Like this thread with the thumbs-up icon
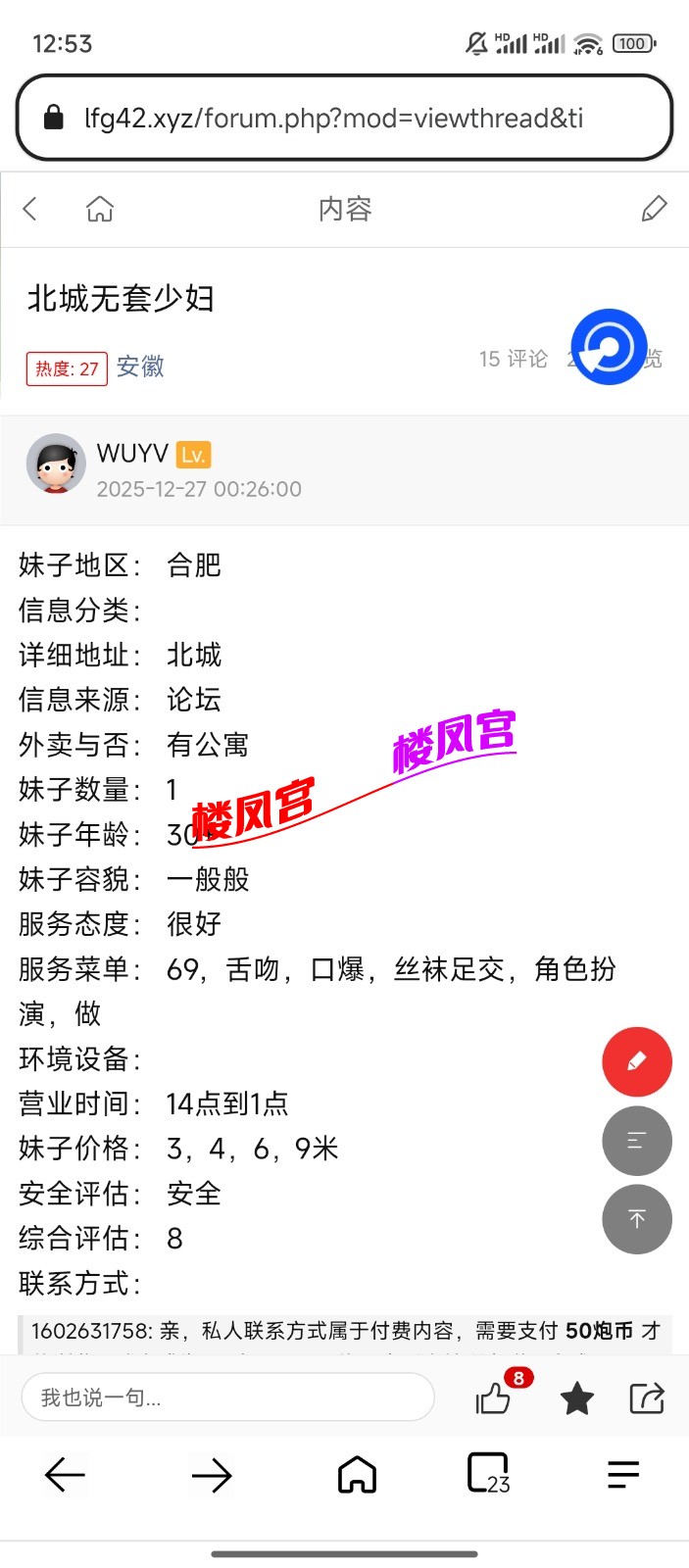 (494, 1397)
